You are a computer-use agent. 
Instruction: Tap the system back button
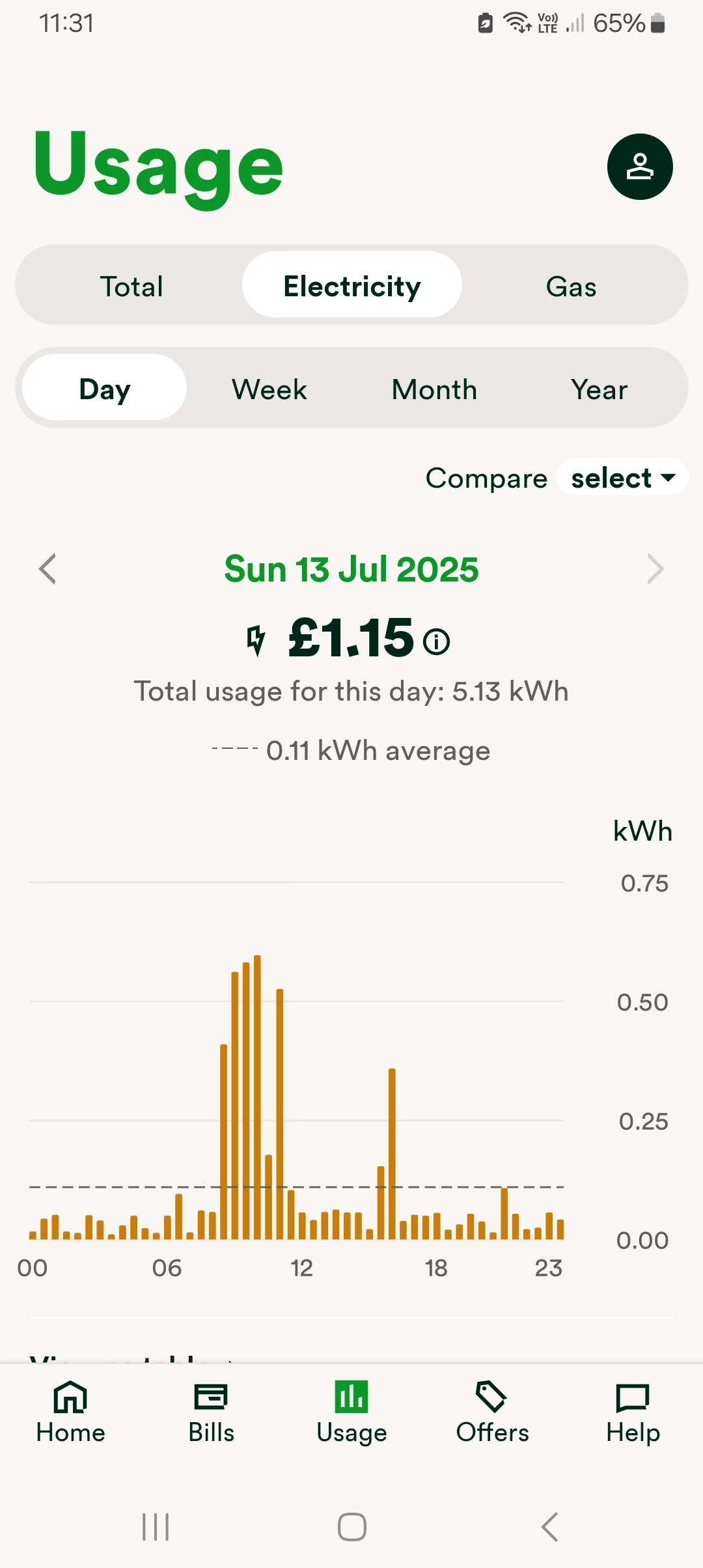550,1526
